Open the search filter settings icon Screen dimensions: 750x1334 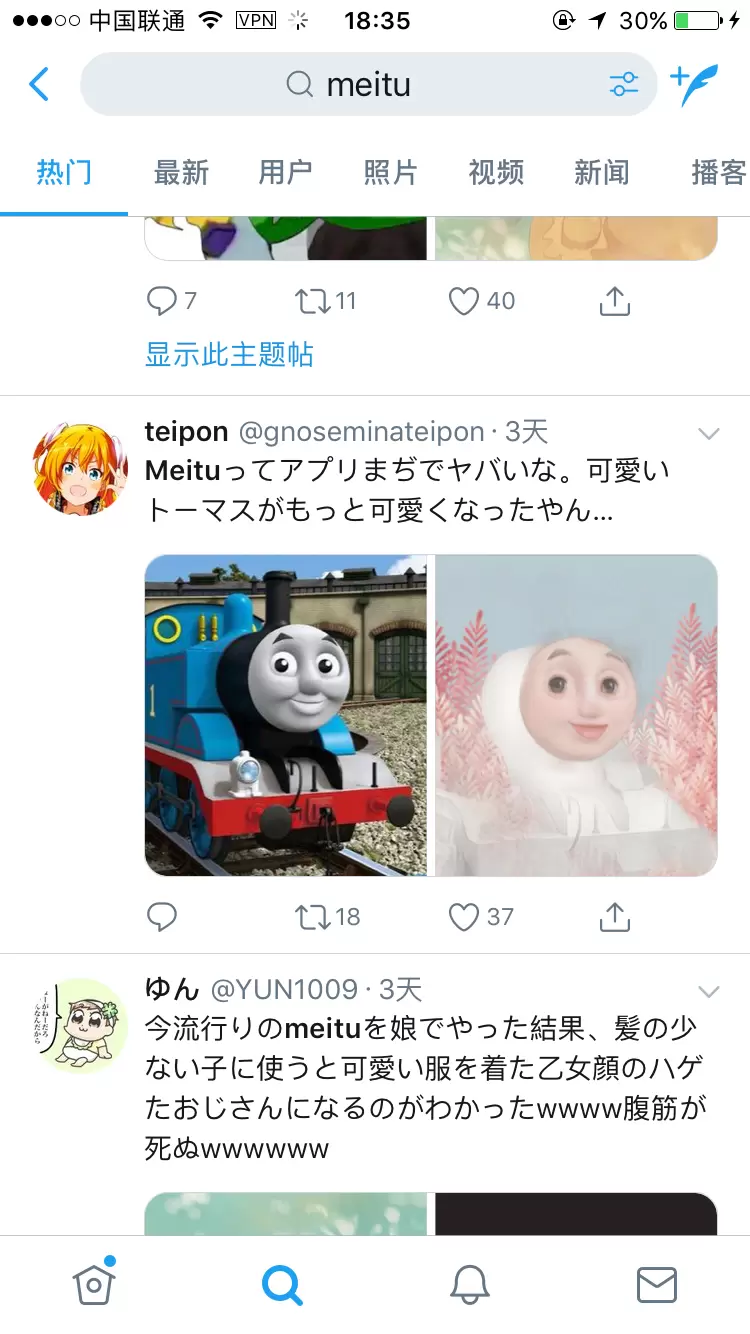(624, 85)
